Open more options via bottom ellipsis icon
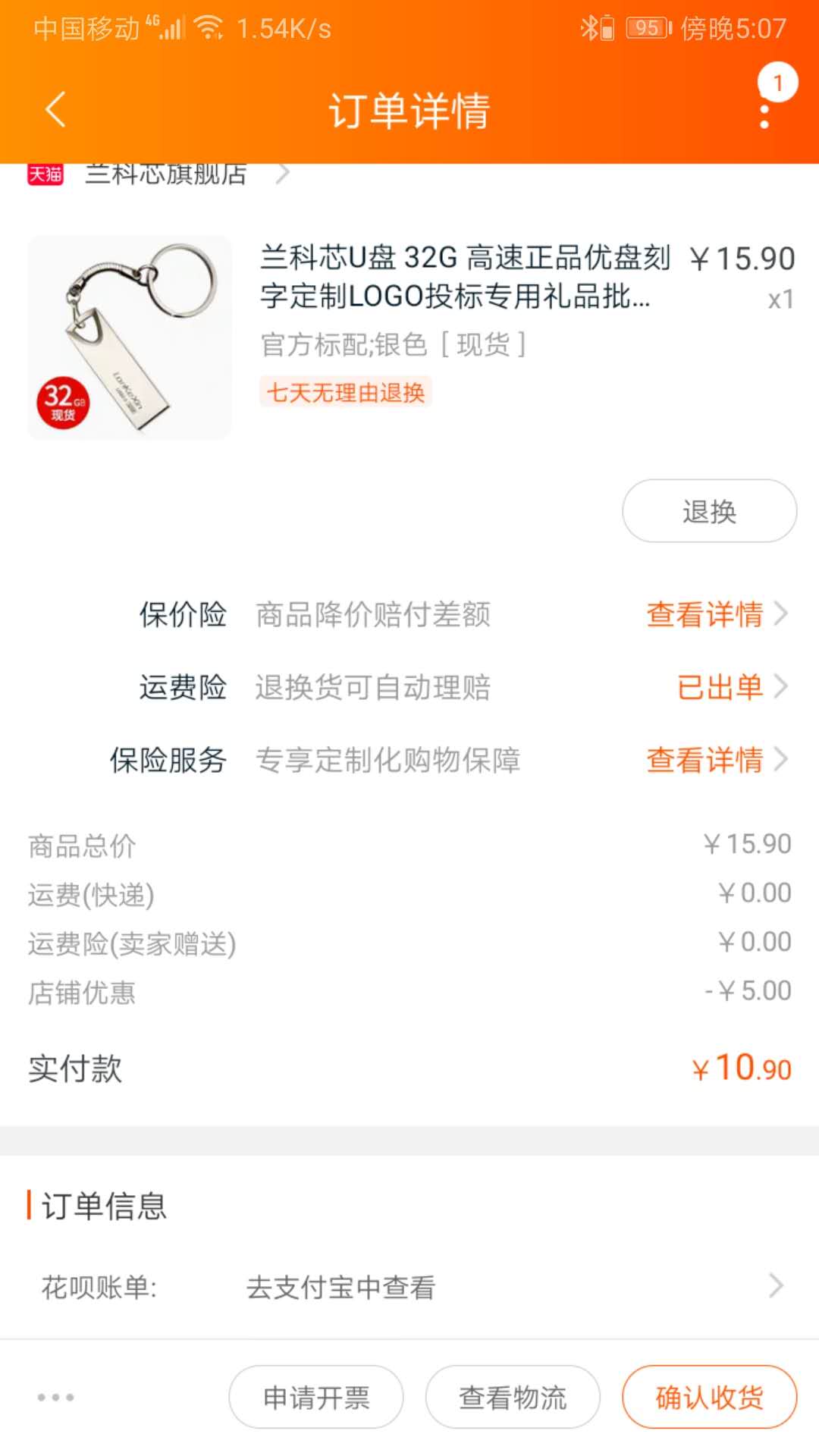 57,1398
